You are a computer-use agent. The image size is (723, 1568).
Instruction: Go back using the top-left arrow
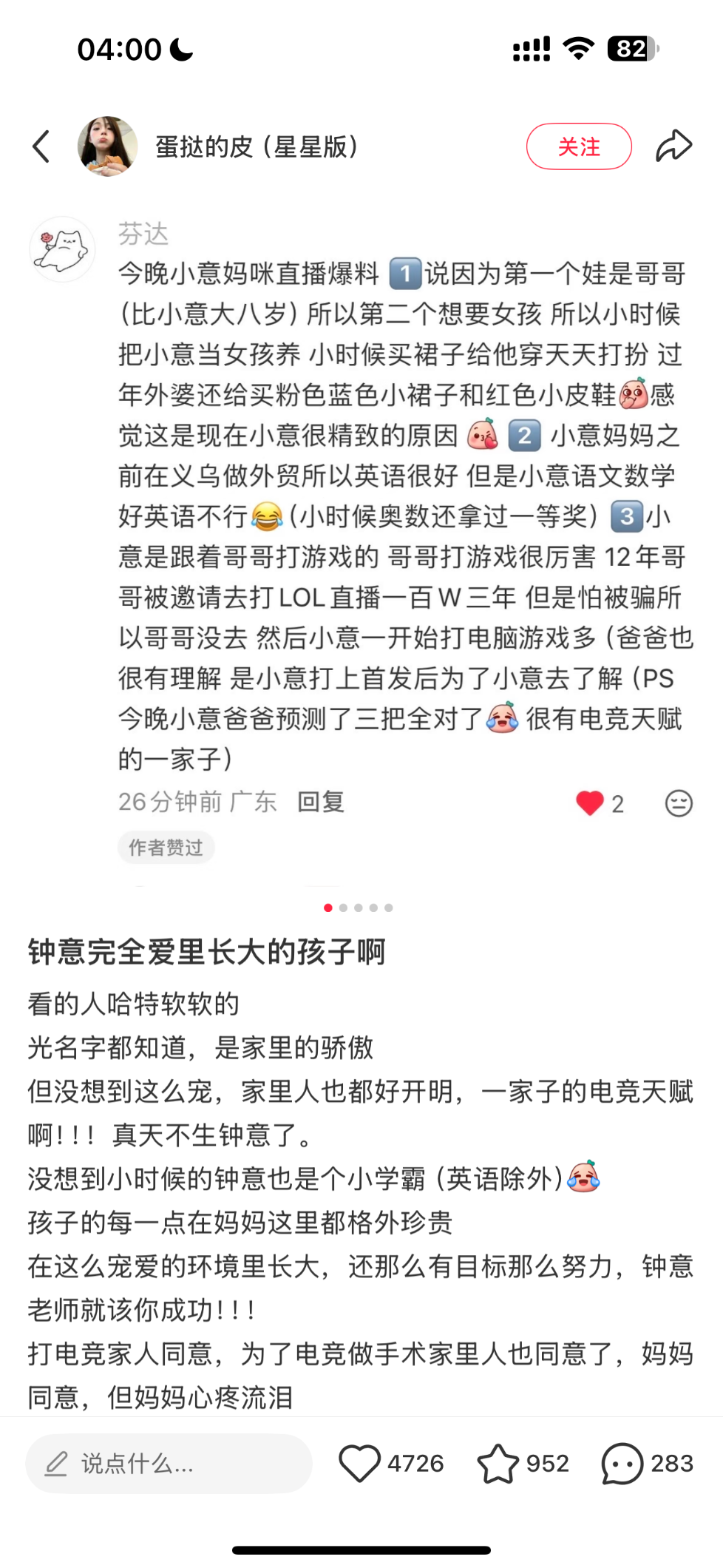[41, 146]
